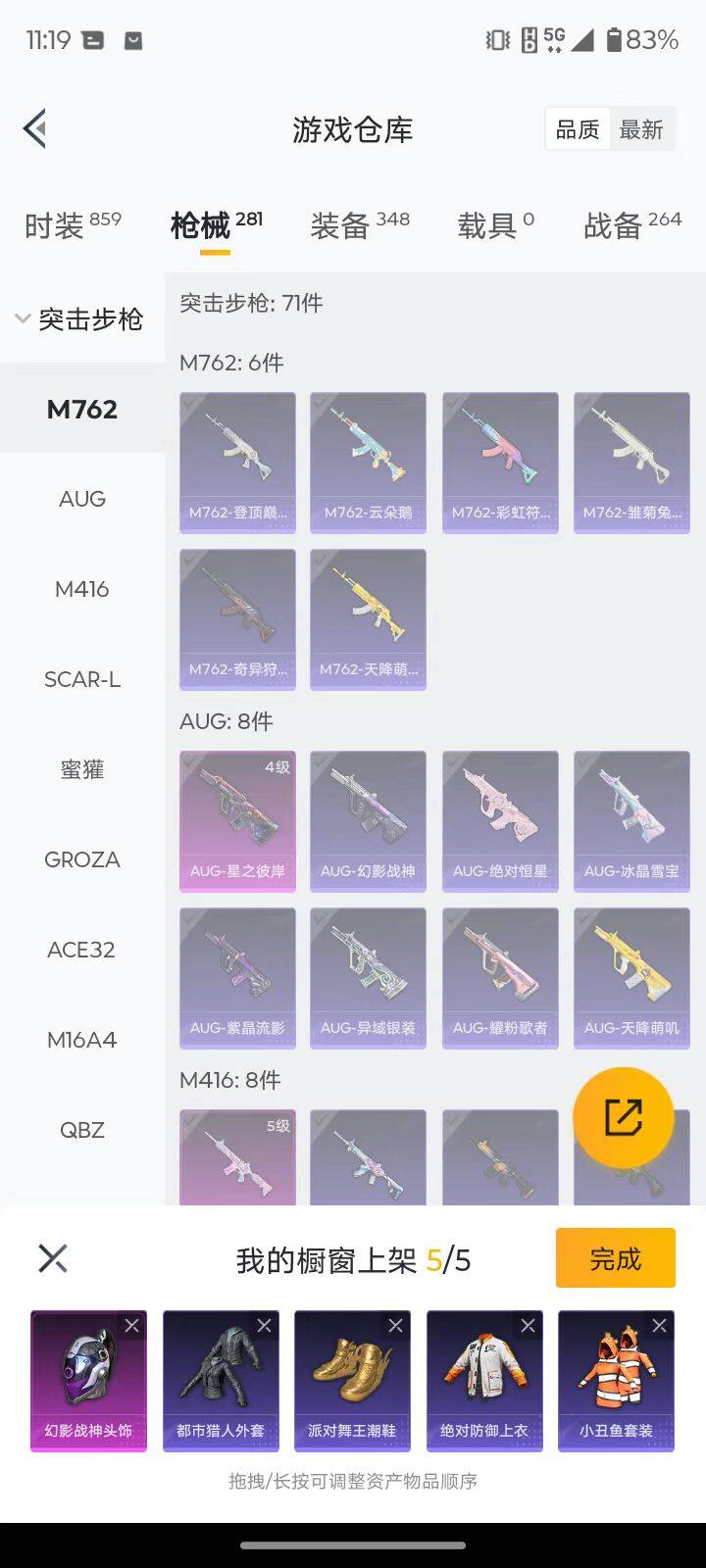
Task: Tap the yellow share floating button
Action: click(623, 1117)
